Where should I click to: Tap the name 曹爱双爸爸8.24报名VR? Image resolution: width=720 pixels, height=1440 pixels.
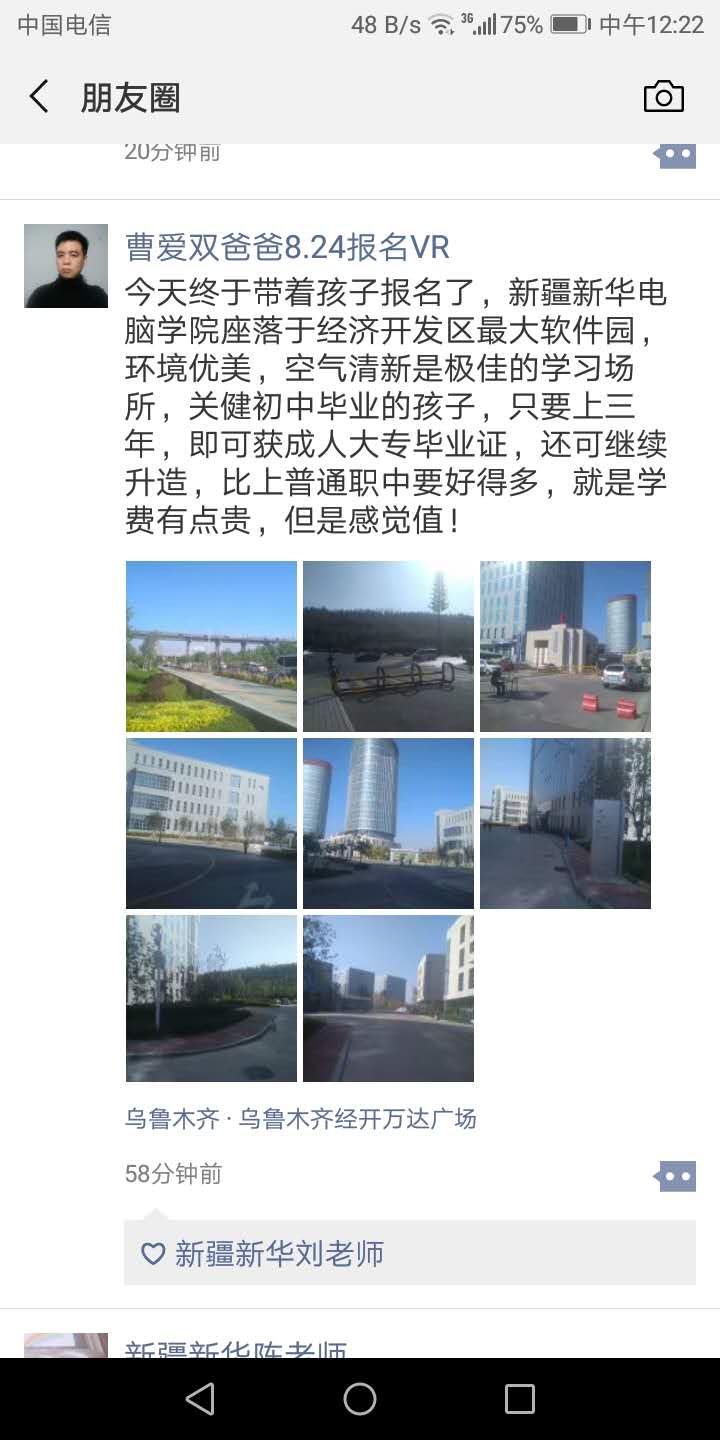(x=287, y=247)
